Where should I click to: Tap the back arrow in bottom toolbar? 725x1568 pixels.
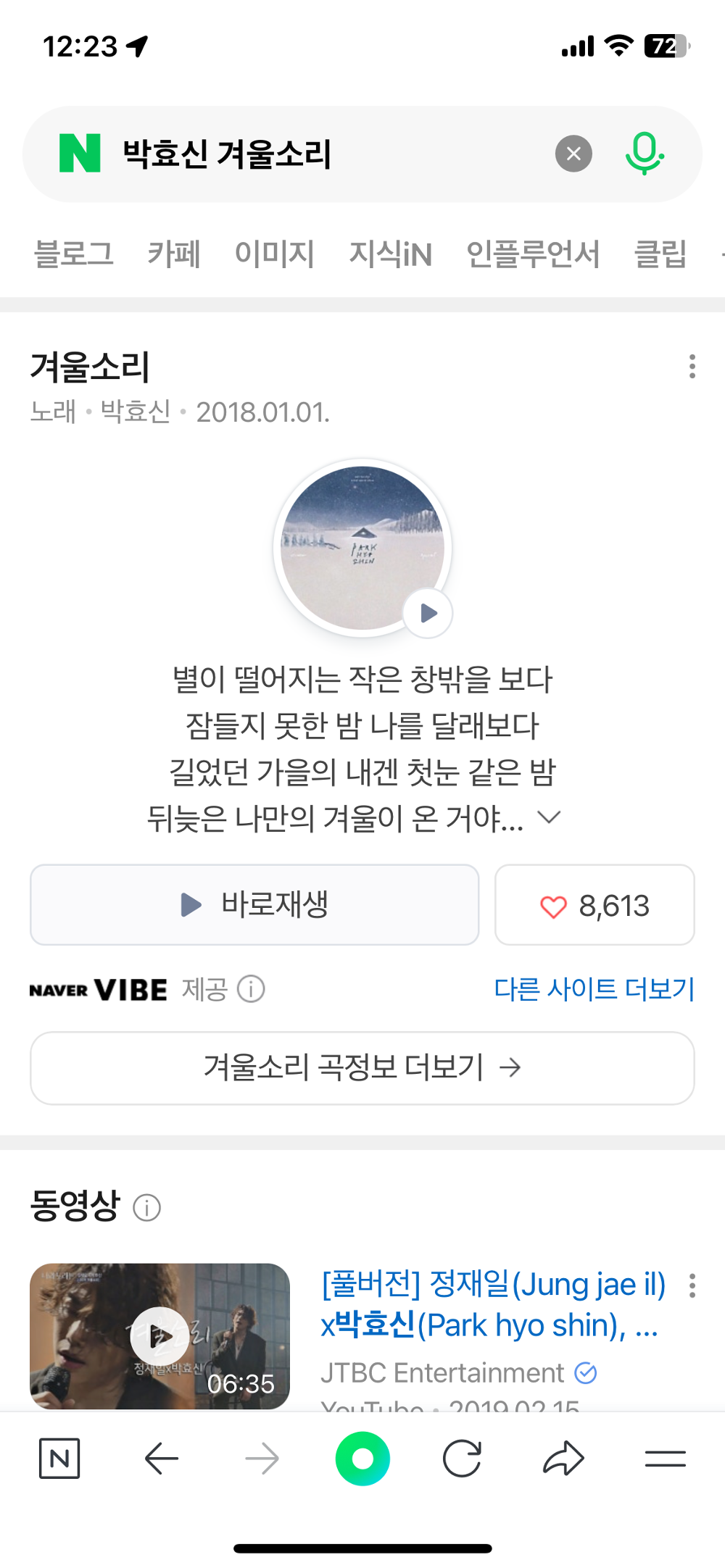pos(161,1459)
